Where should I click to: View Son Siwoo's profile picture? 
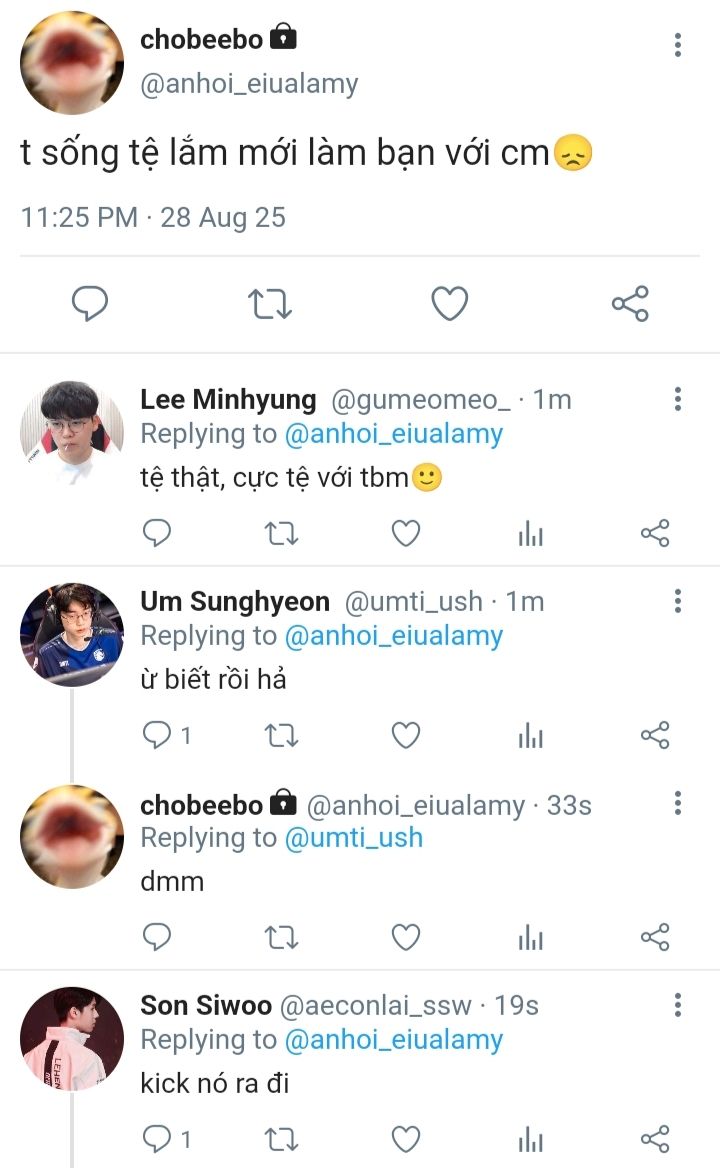click(72, 1038)
